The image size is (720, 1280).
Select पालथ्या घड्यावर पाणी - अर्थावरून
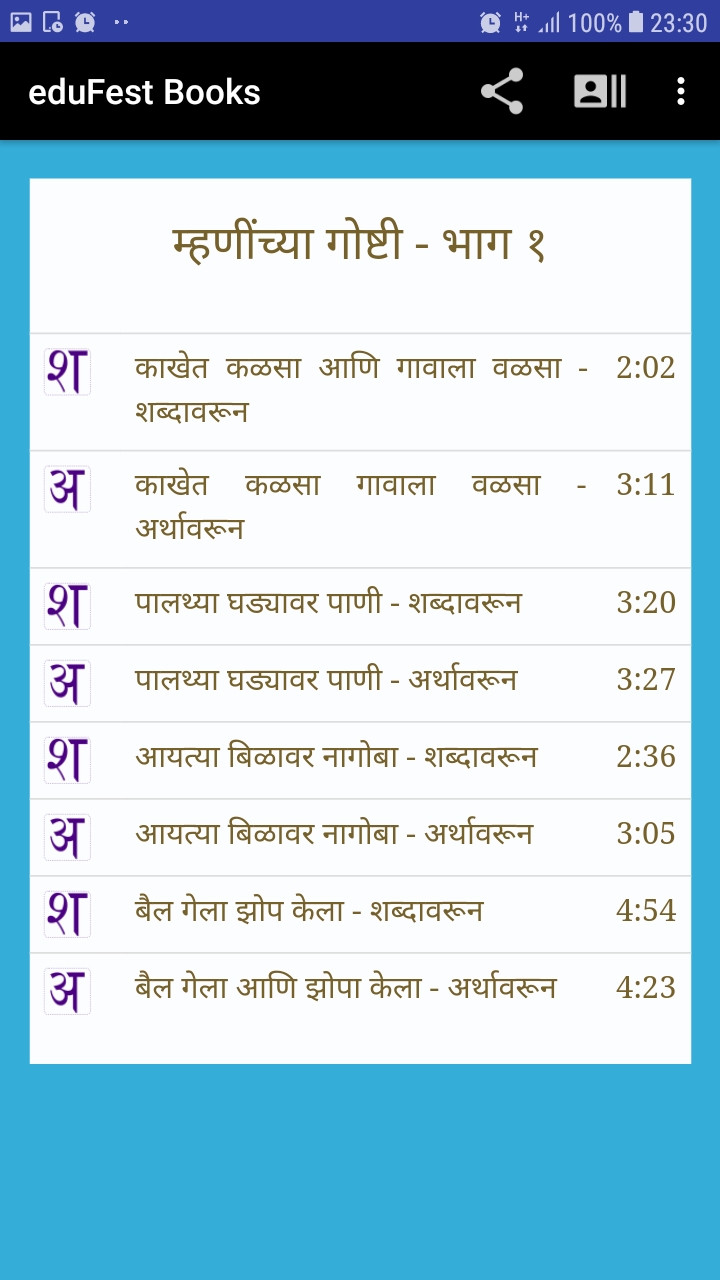pos(360,681)
